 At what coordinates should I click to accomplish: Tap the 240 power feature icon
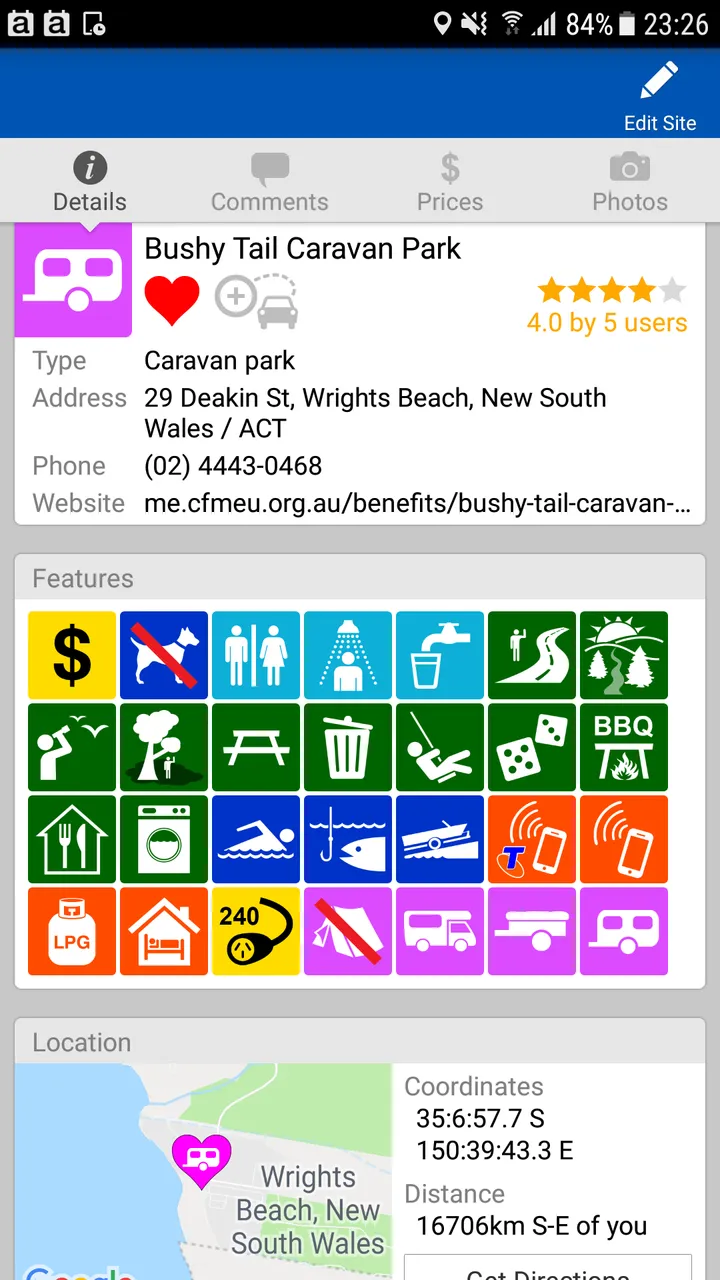tap(256, 931)
